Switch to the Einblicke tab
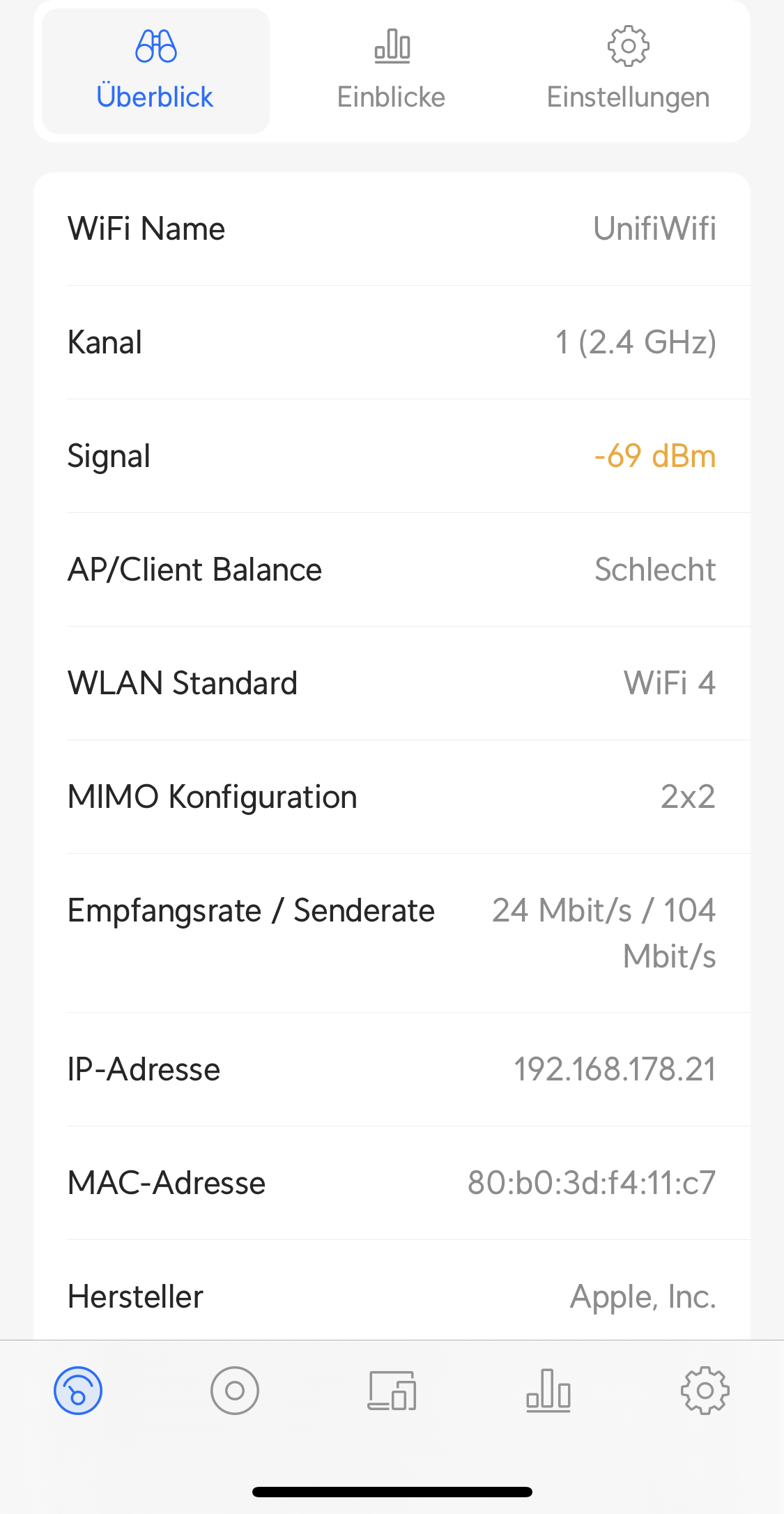The width and height of the screenshot is (784, 1514). tap(391, 71)
